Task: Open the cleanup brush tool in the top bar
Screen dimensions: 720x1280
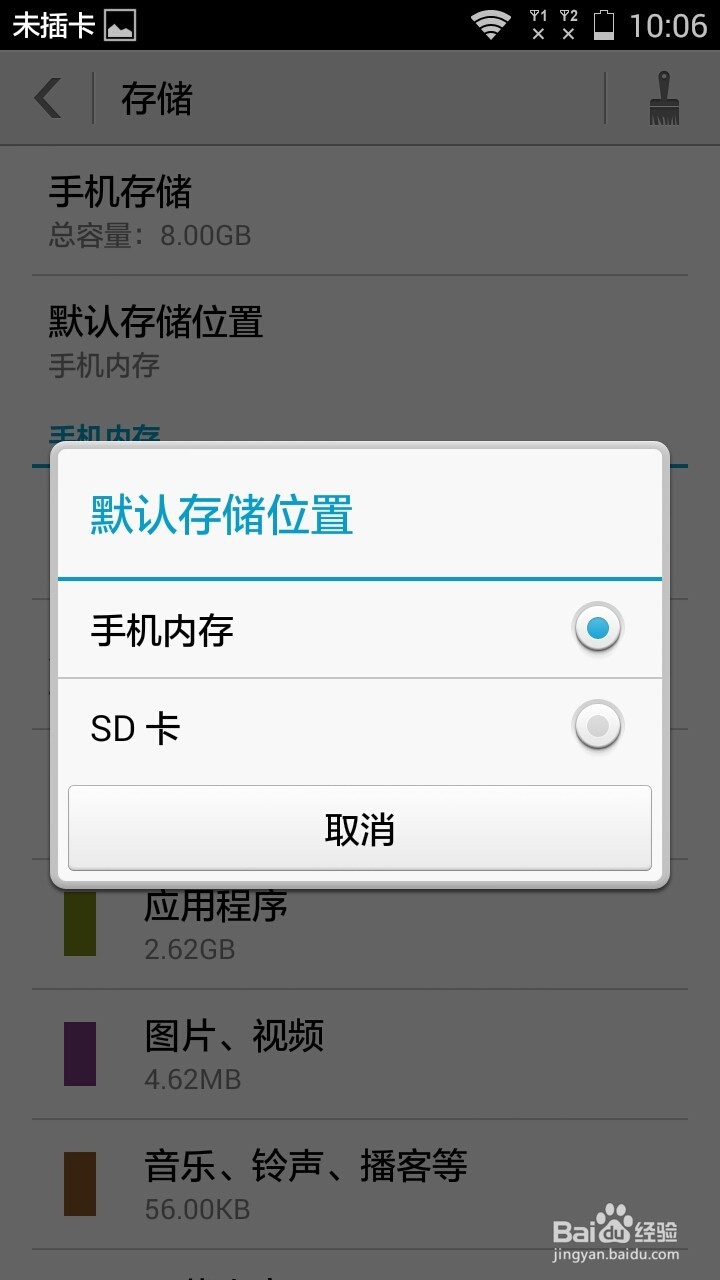Action: point(665,98)
